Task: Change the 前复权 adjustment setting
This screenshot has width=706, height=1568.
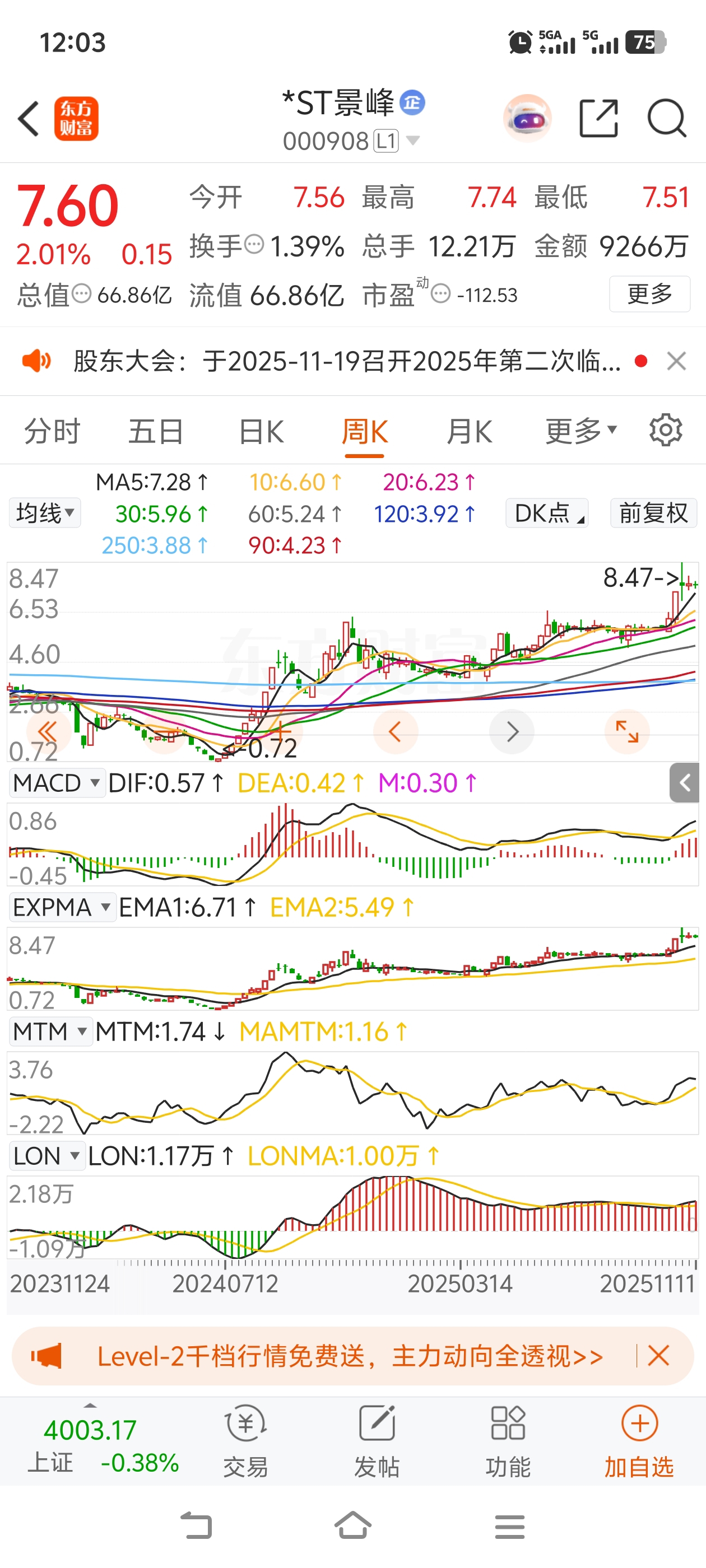Action: tap(653, 513)
